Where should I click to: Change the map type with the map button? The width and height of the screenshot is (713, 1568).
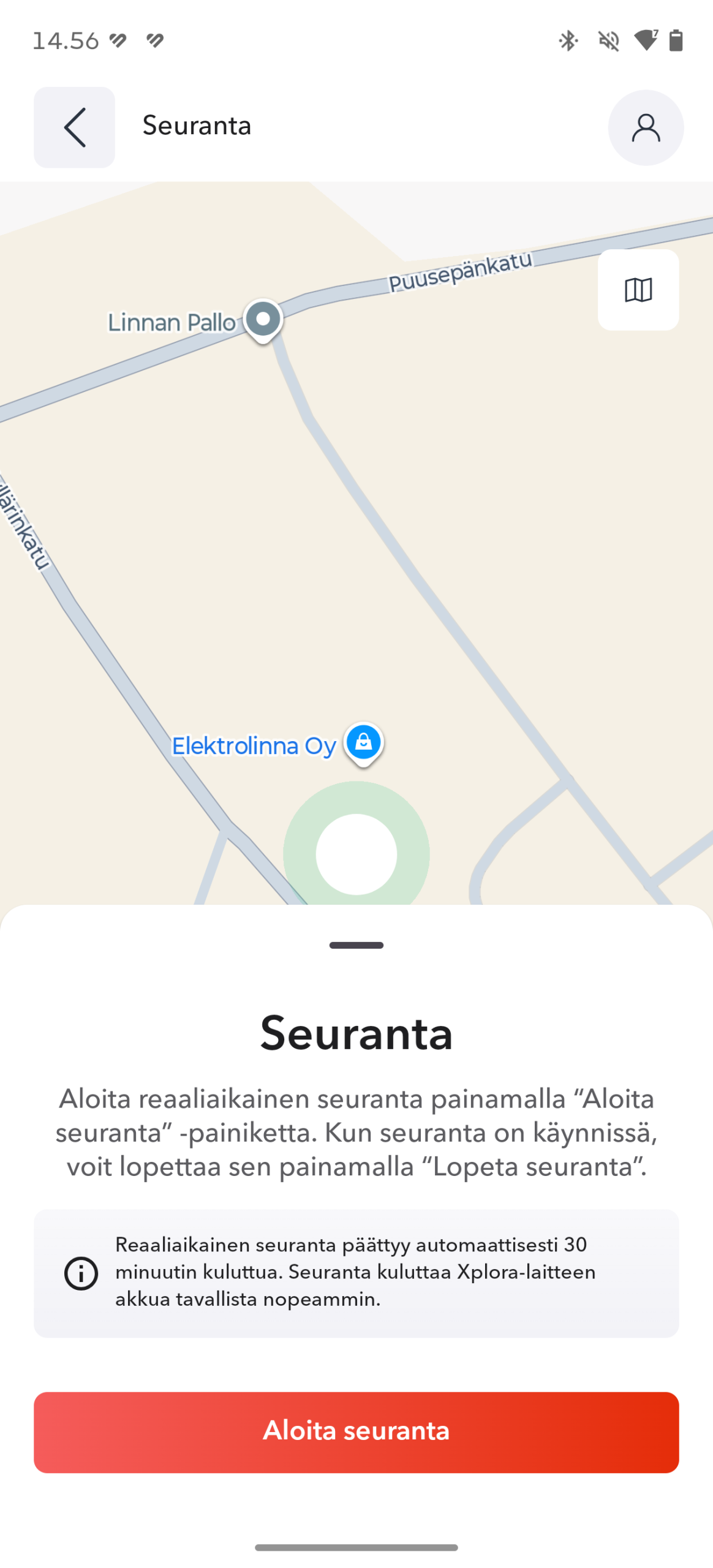(x=638, y=290)
